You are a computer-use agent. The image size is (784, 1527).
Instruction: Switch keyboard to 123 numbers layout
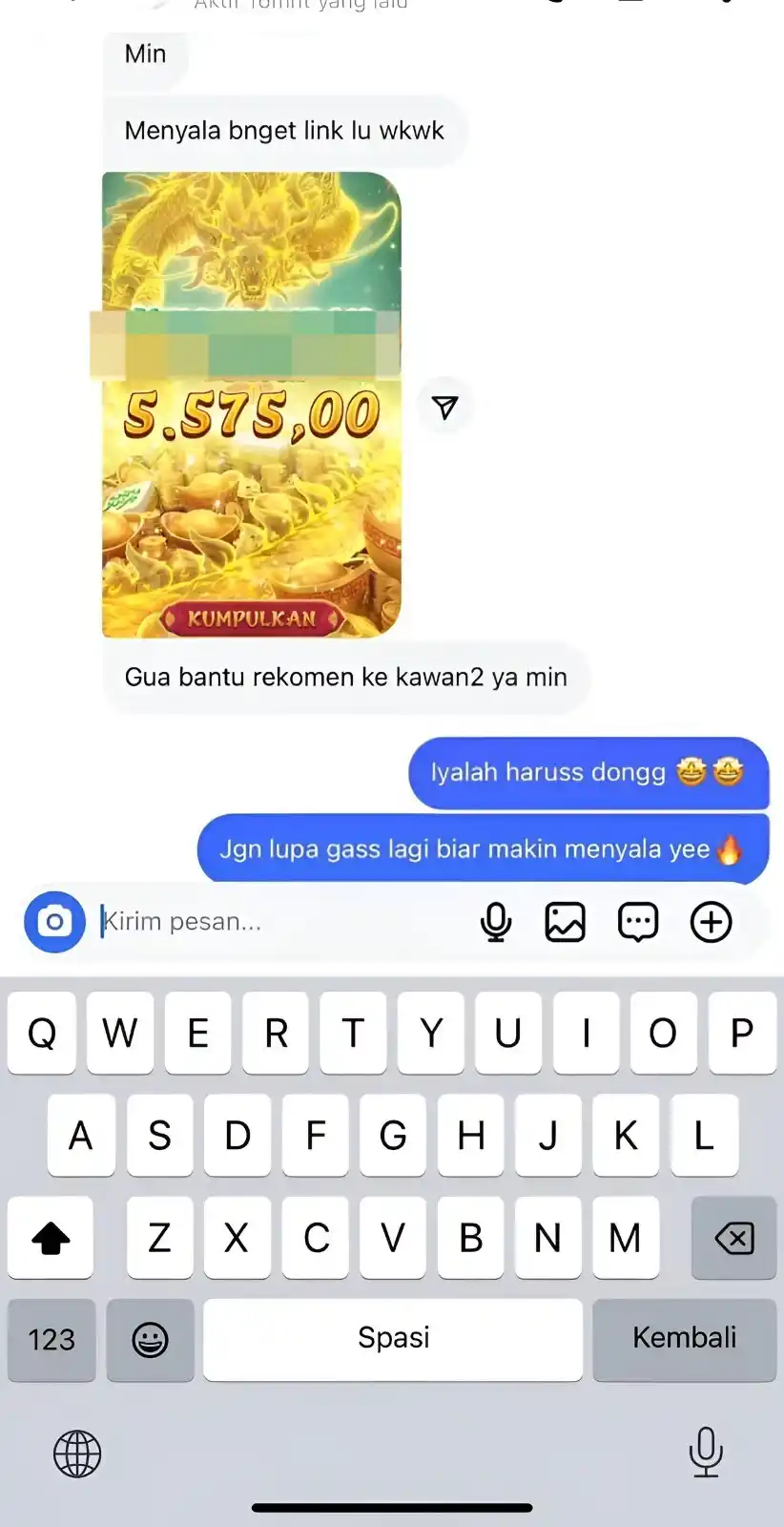tap(52, 1339)
